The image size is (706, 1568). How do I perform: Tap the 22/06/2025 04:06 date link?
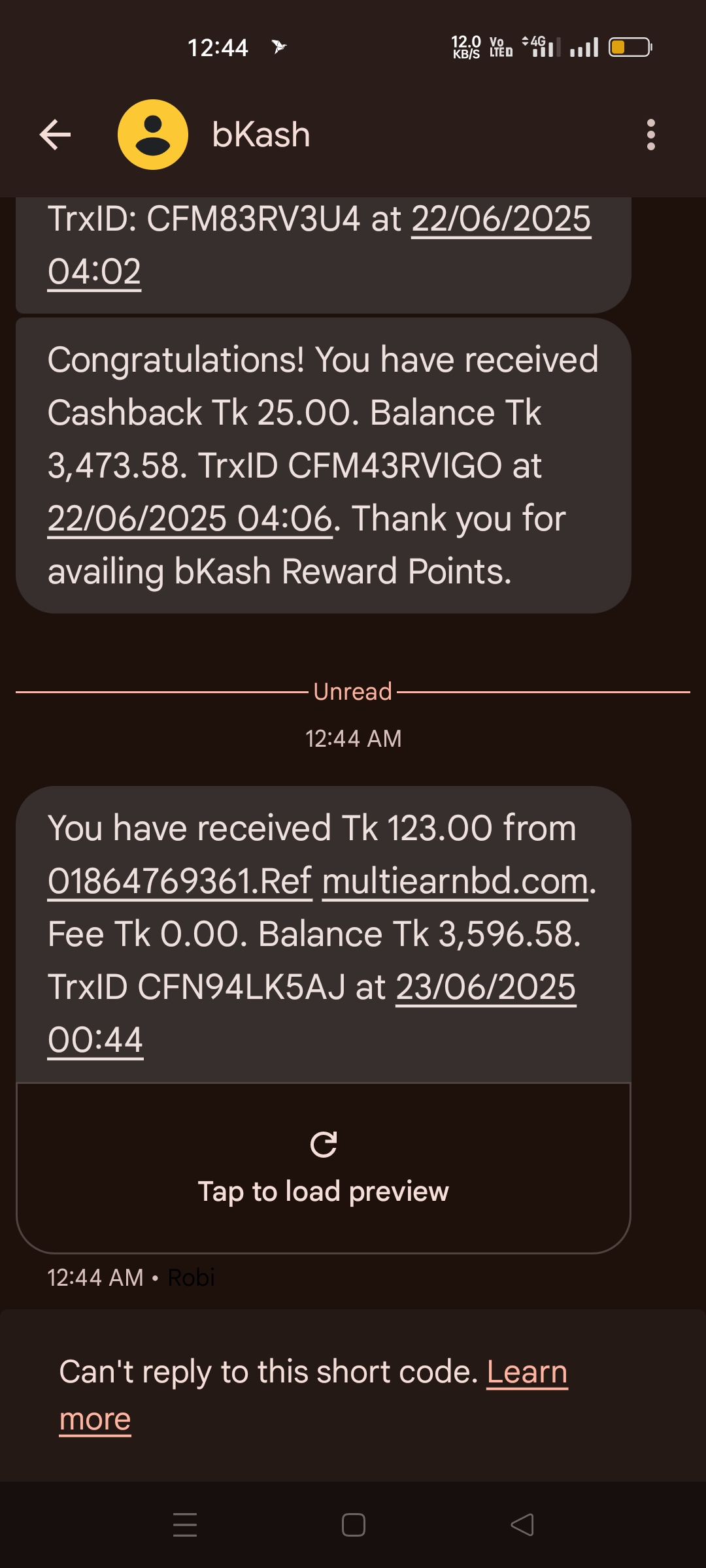(190, 519)
